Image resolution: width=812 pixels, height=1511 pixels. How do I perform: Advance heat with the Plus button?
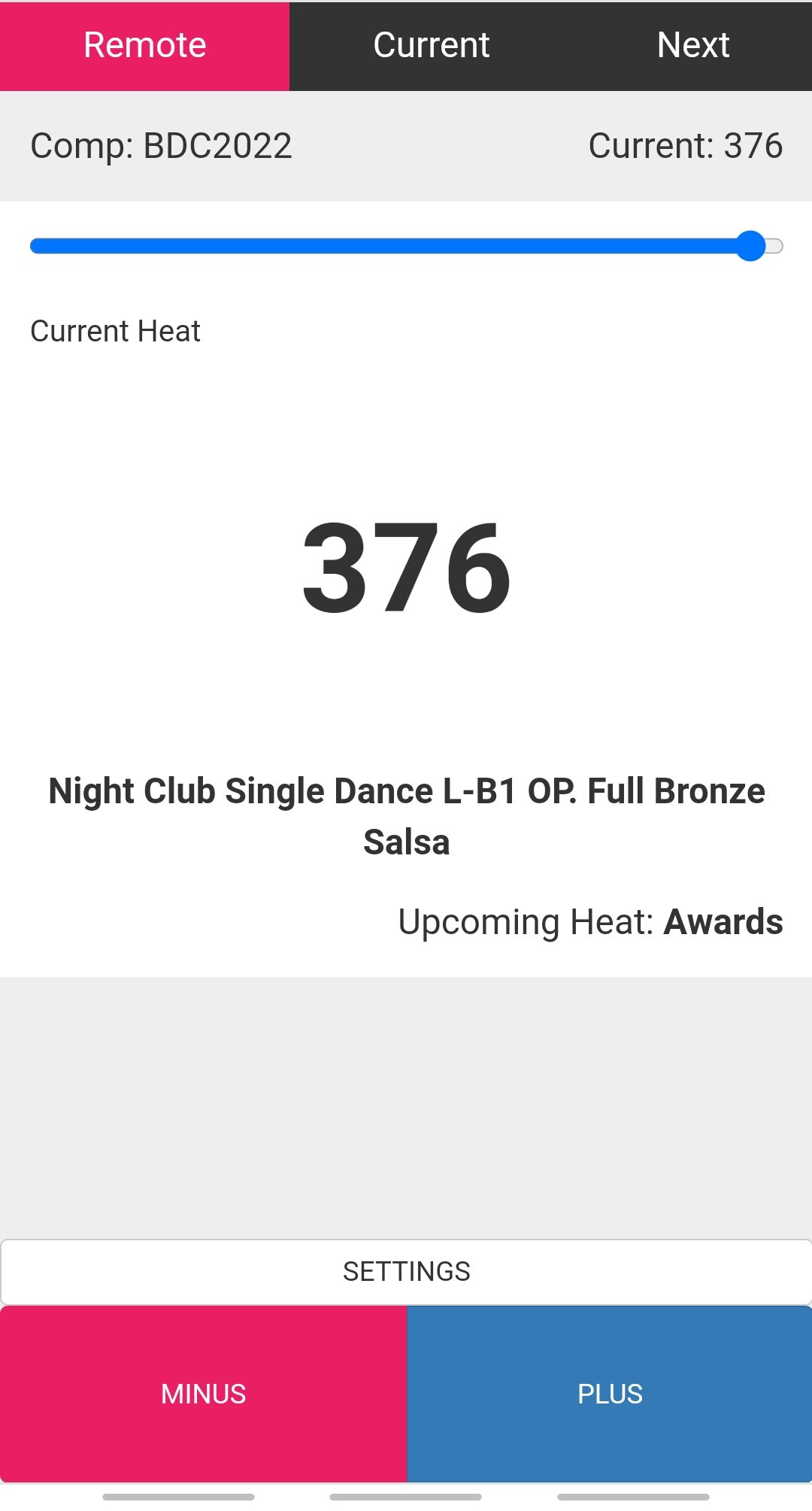click(x=610, y=1394)
